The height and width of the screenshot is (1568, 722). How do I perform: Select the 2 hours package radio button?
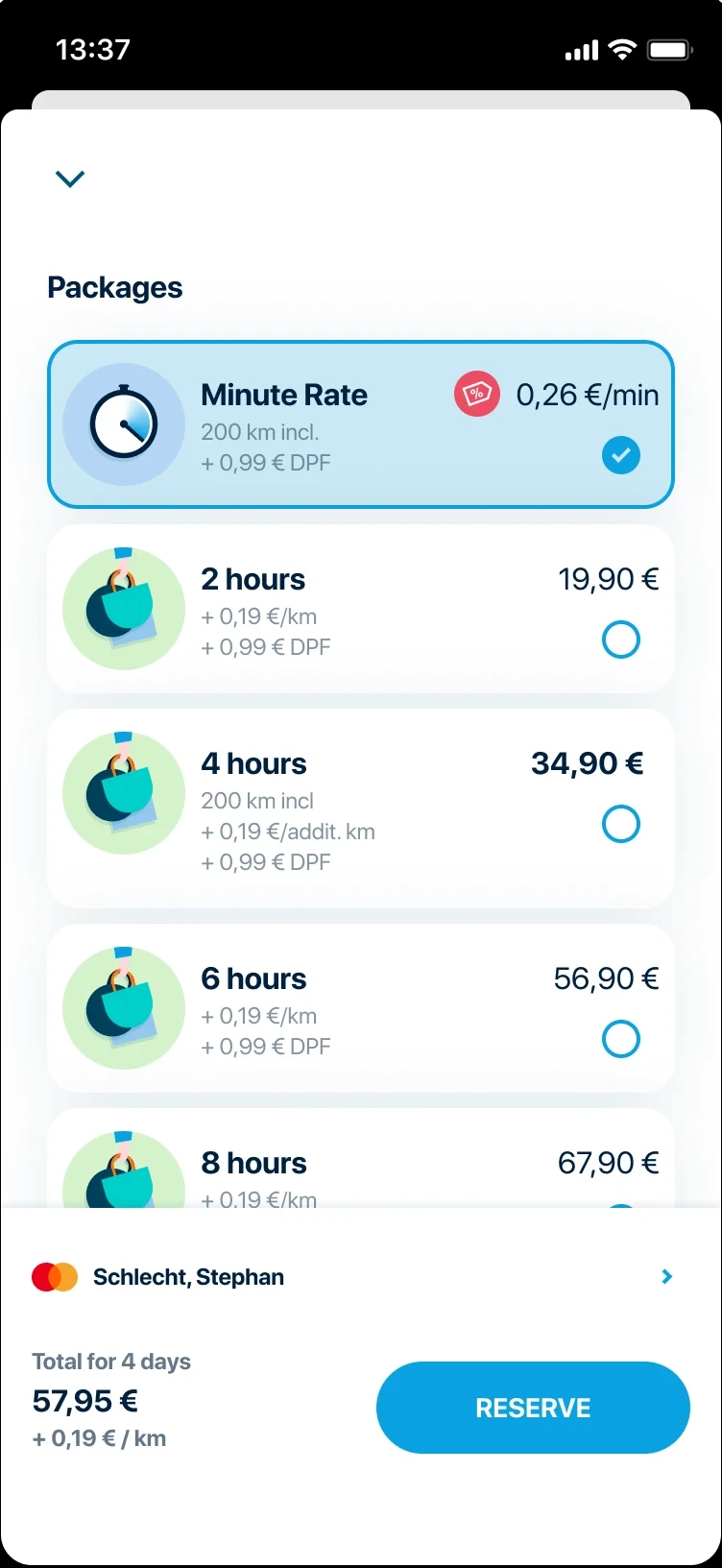[x=621, y=639]
